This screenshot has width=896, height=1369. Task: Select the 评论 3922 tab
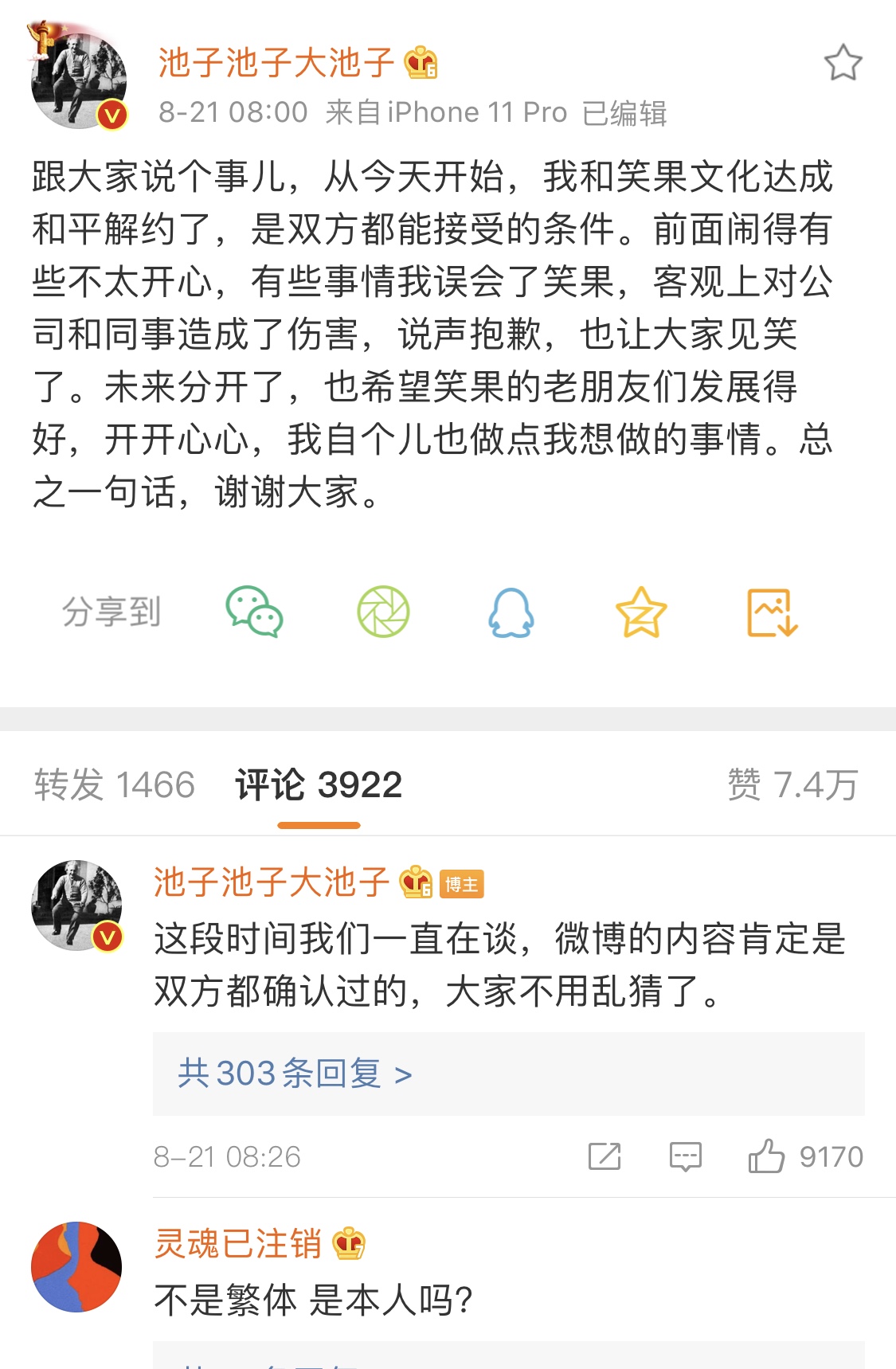tap(319, 785)
